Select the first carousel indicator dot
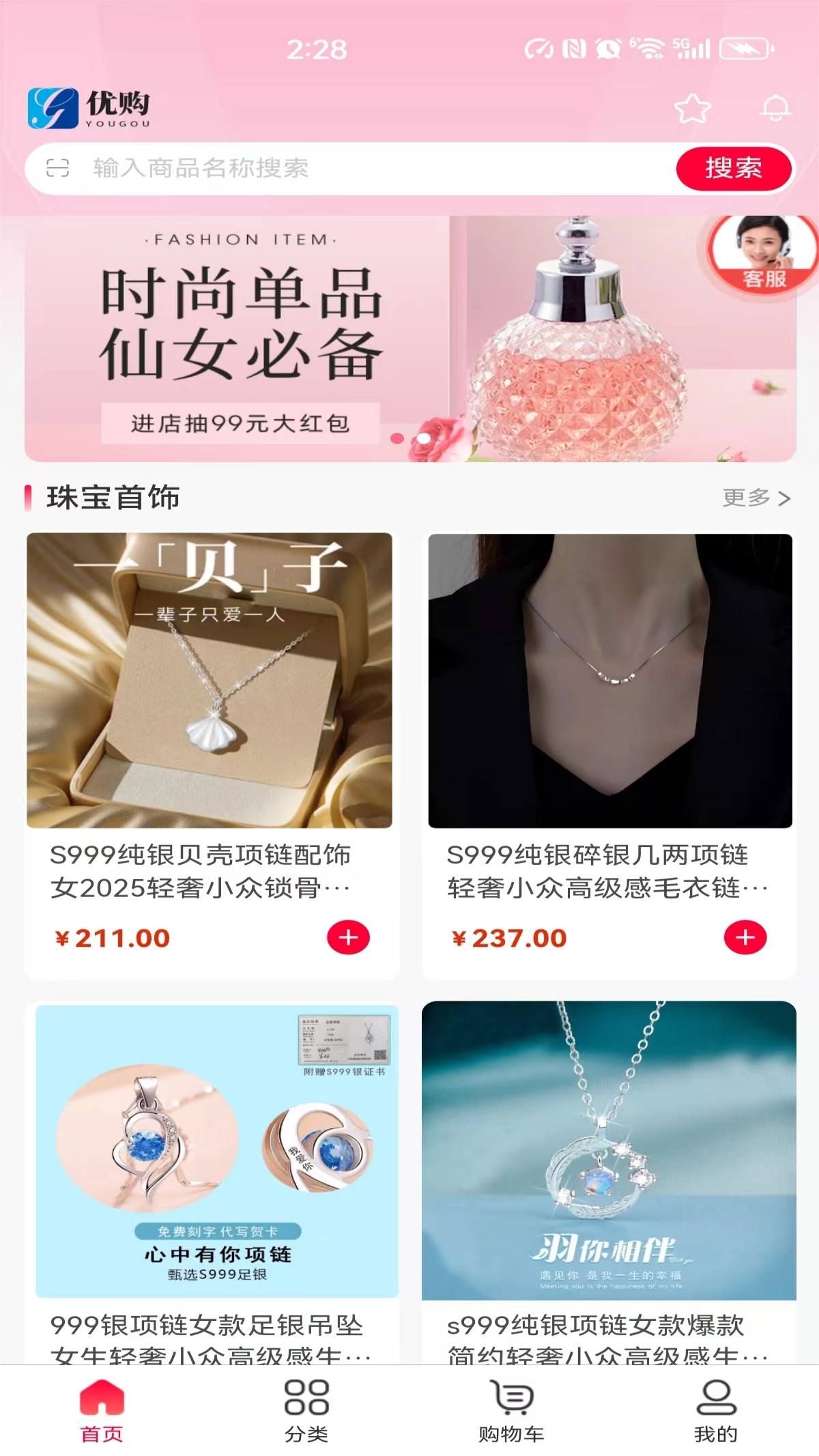The width and height of the screenshot is (819, 1456). coord(396,440)
